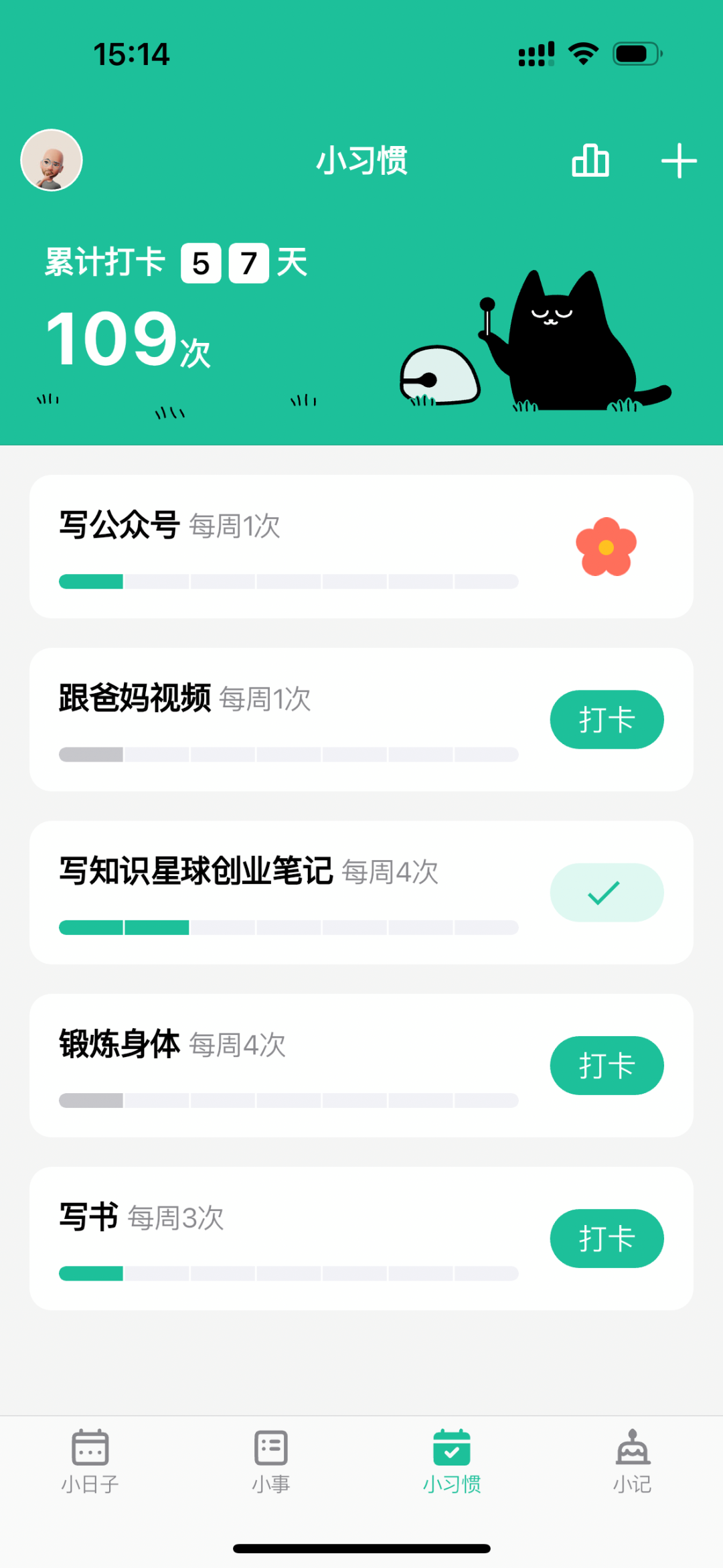Switch to the 小日子 tab
Image resolution: width=723 pixels, height=1568 pixels.
click(x=90, y=1462)
